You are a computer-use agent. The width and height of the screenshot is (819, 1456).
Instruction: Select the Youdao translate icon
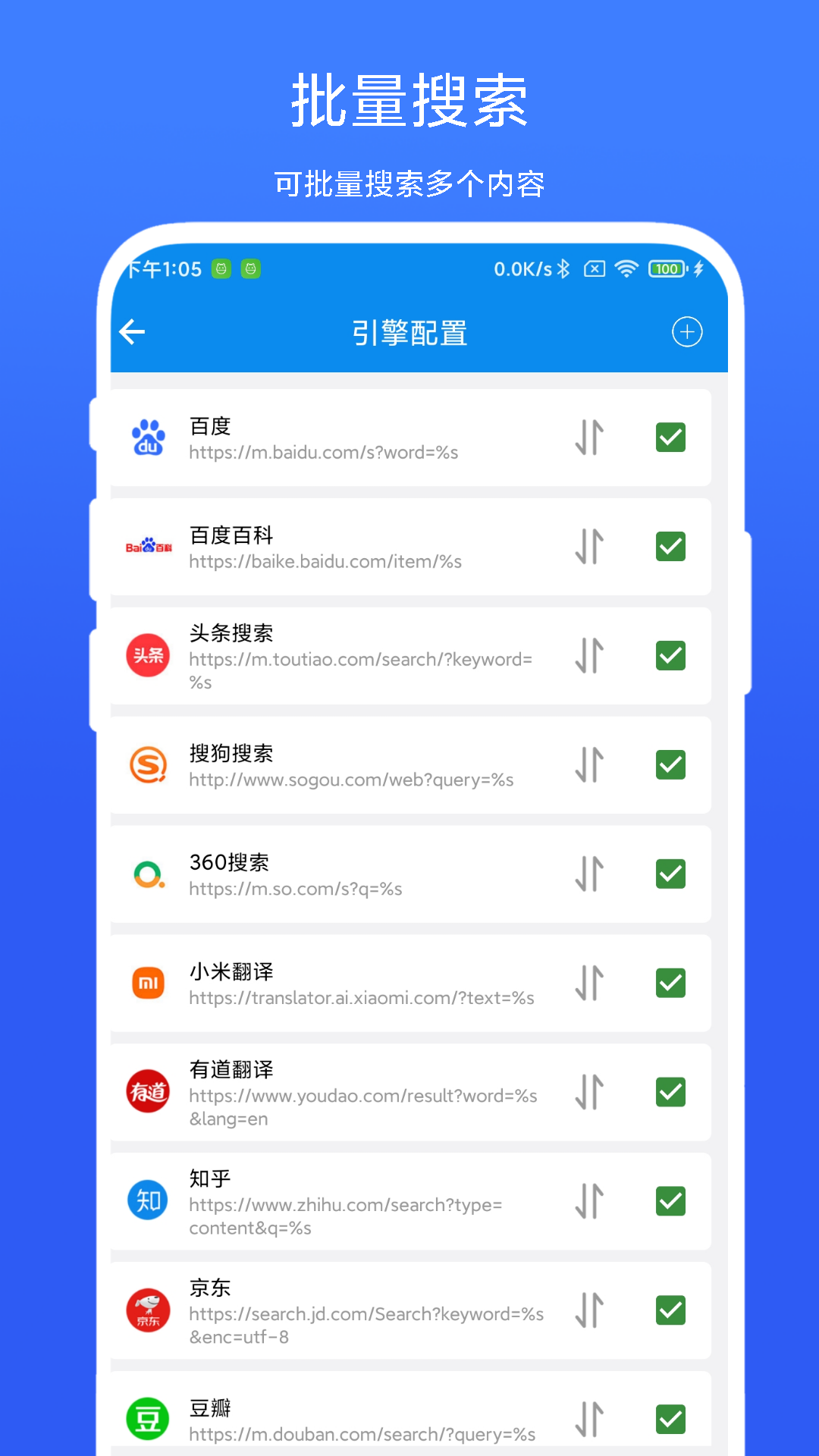click(148, 1092)
